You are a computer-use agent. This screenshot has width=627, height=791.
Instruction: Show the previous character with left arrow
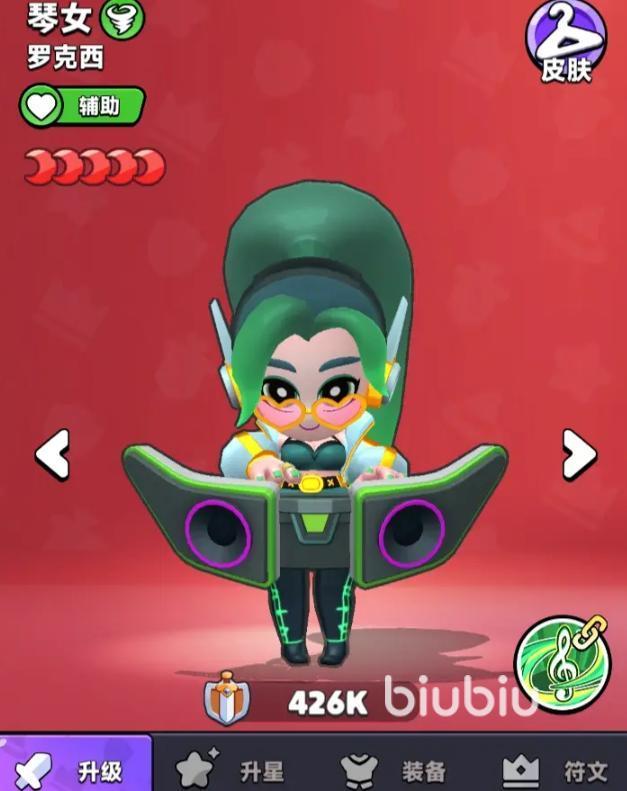(x=52, y=455)
